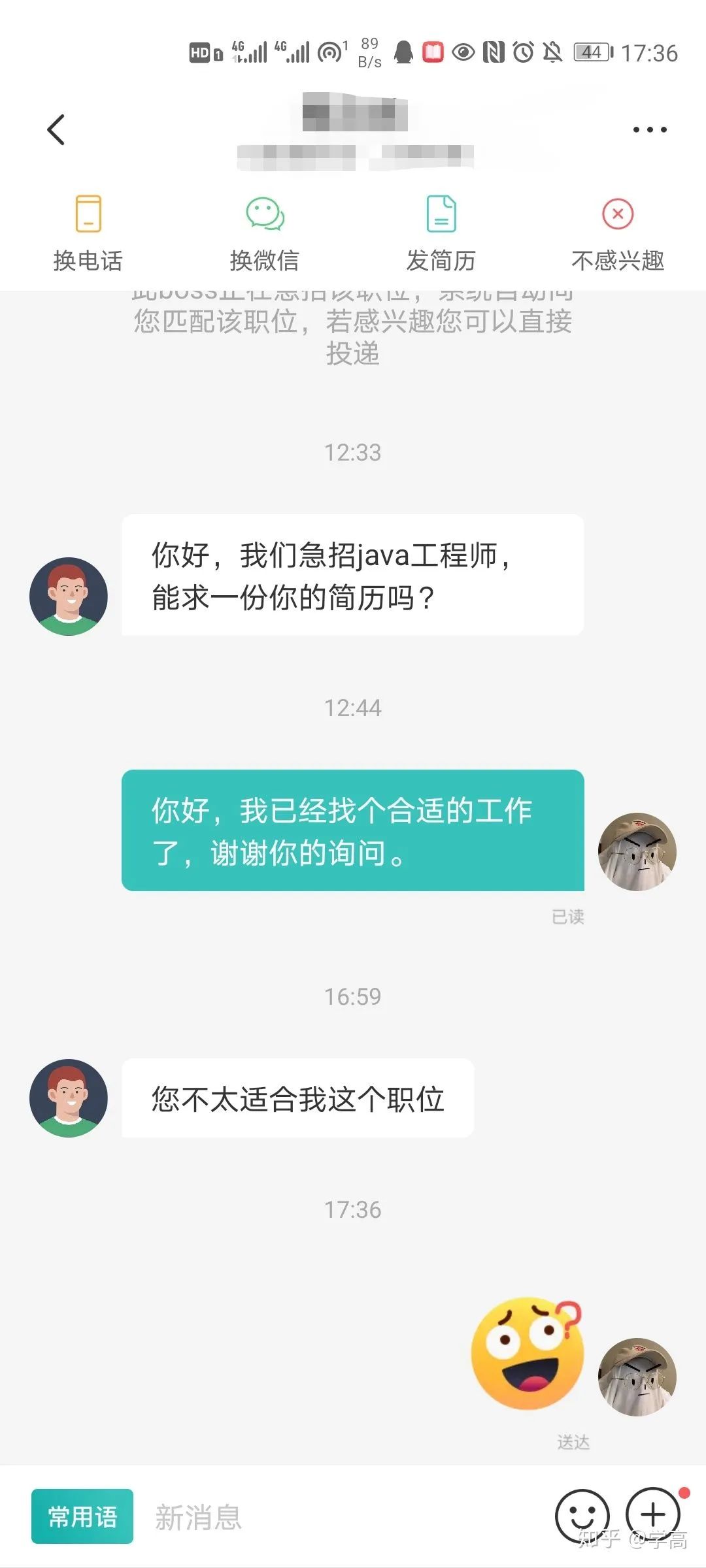Open the three-dot overflow menu
706x1568 pixels.
tap(650, 129)
